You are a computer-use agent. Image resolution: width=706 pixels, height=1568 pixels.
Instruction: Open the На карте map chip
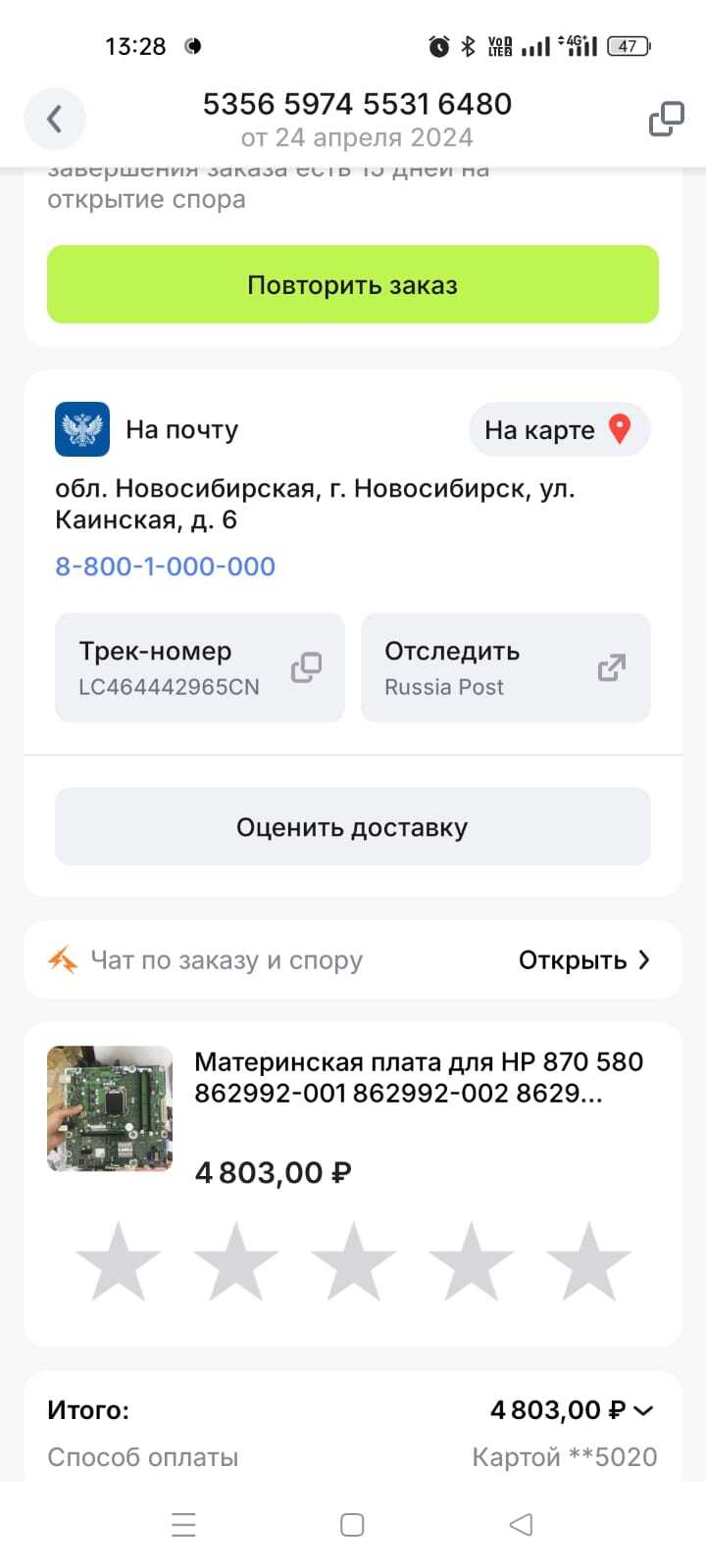tap(559, 429)
